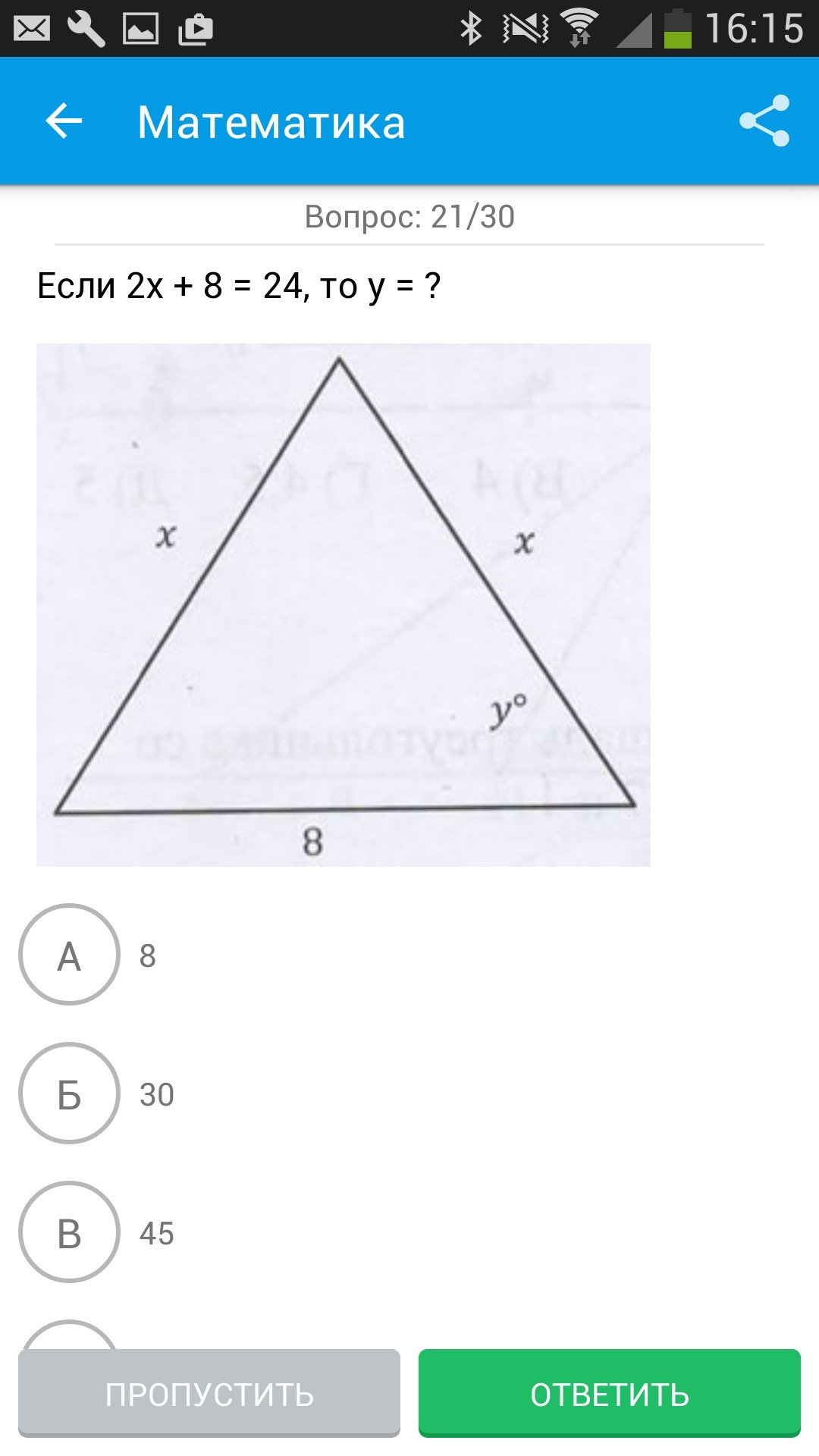Select answer А with value 8

point(69,955)
